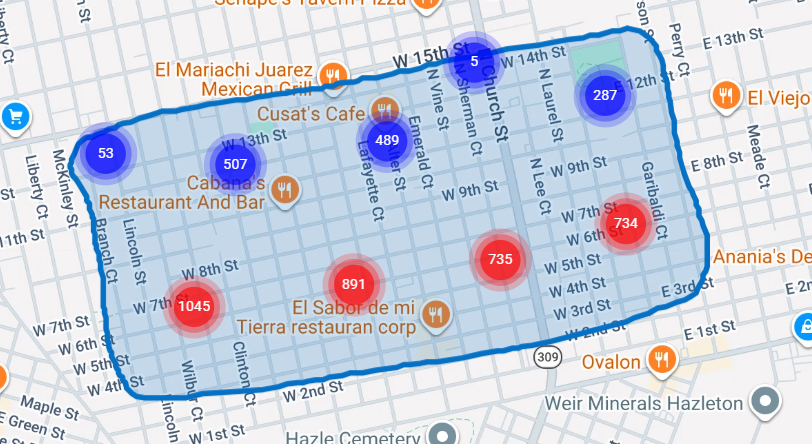Open the Weir Minerals Hazleton pin
The height and width of the screenshot is (444, 812).
765,402
